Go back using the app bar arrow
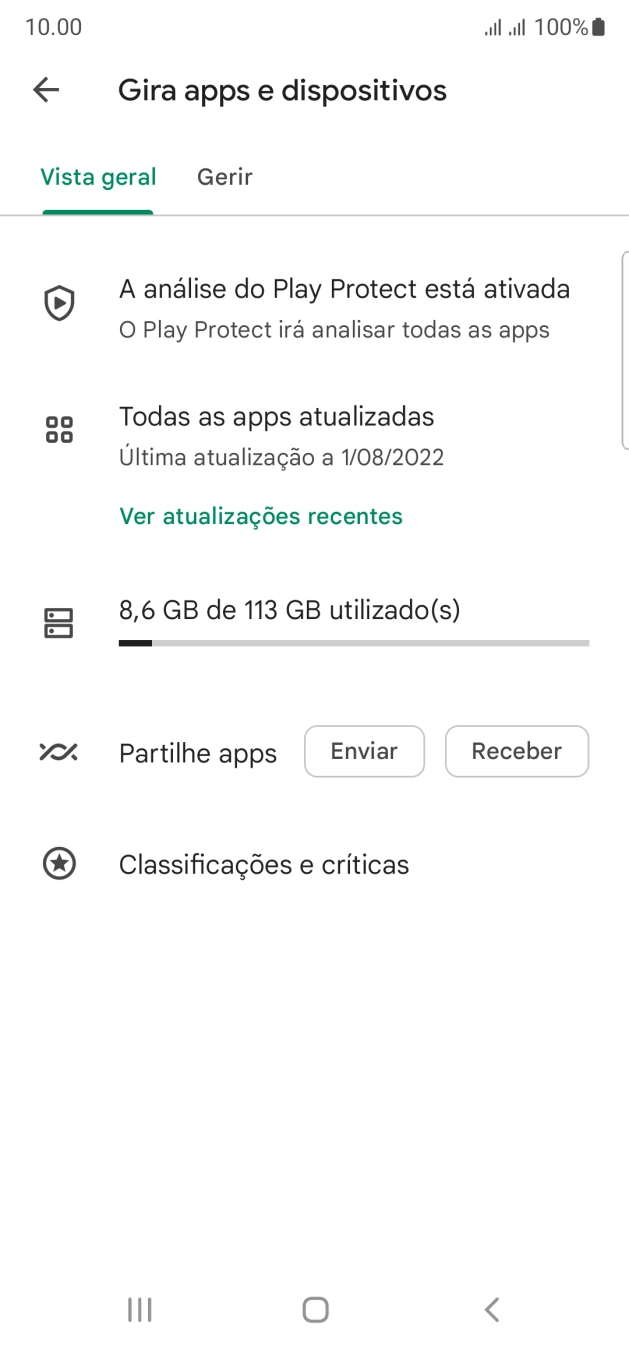The height and width of the screenshot is (1350, 629). point(46,90)
